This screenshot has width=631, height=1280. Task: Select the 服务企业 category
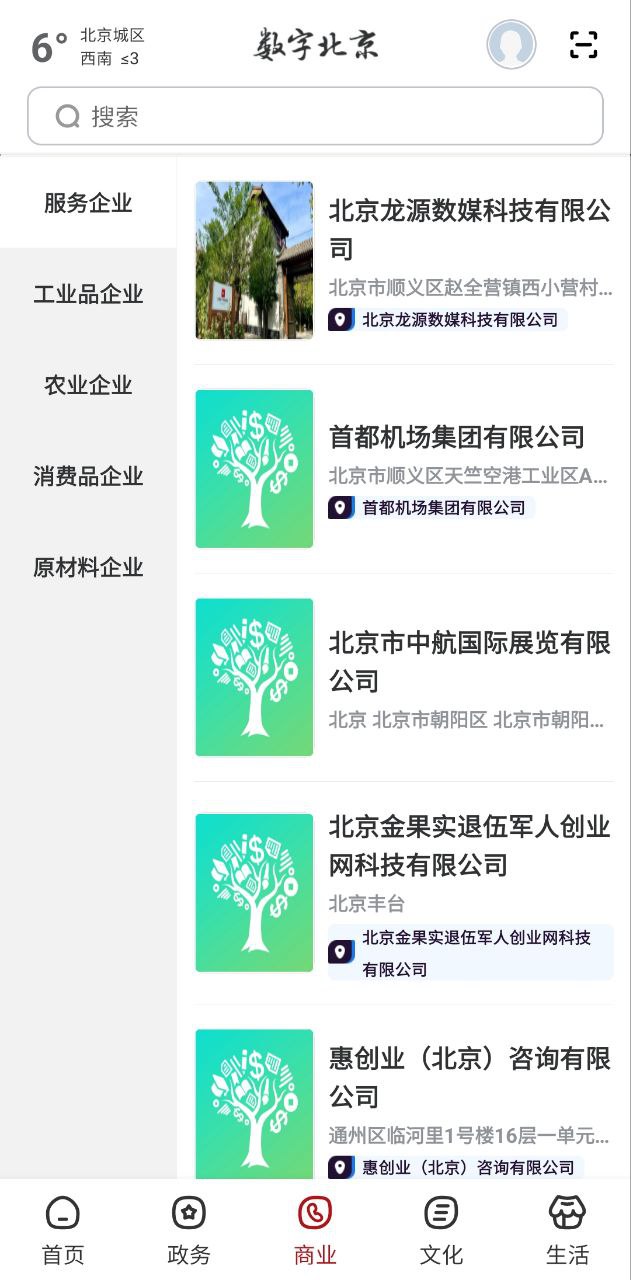(x=88, y=203)
